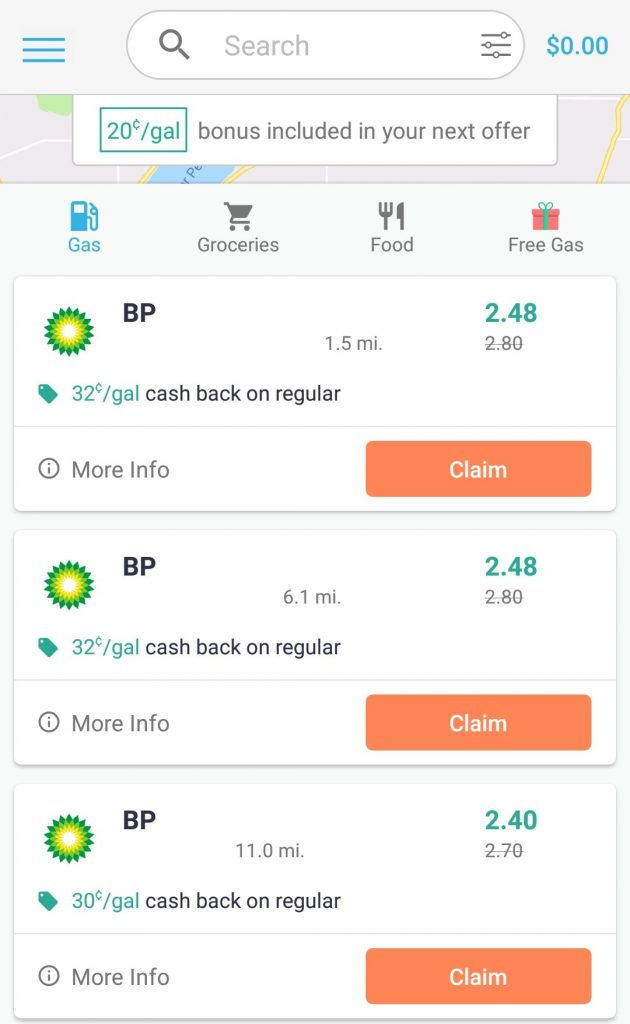Open the Free Gas tab
The width and height of the screenshot is (630, 1024).
[545, 228]
